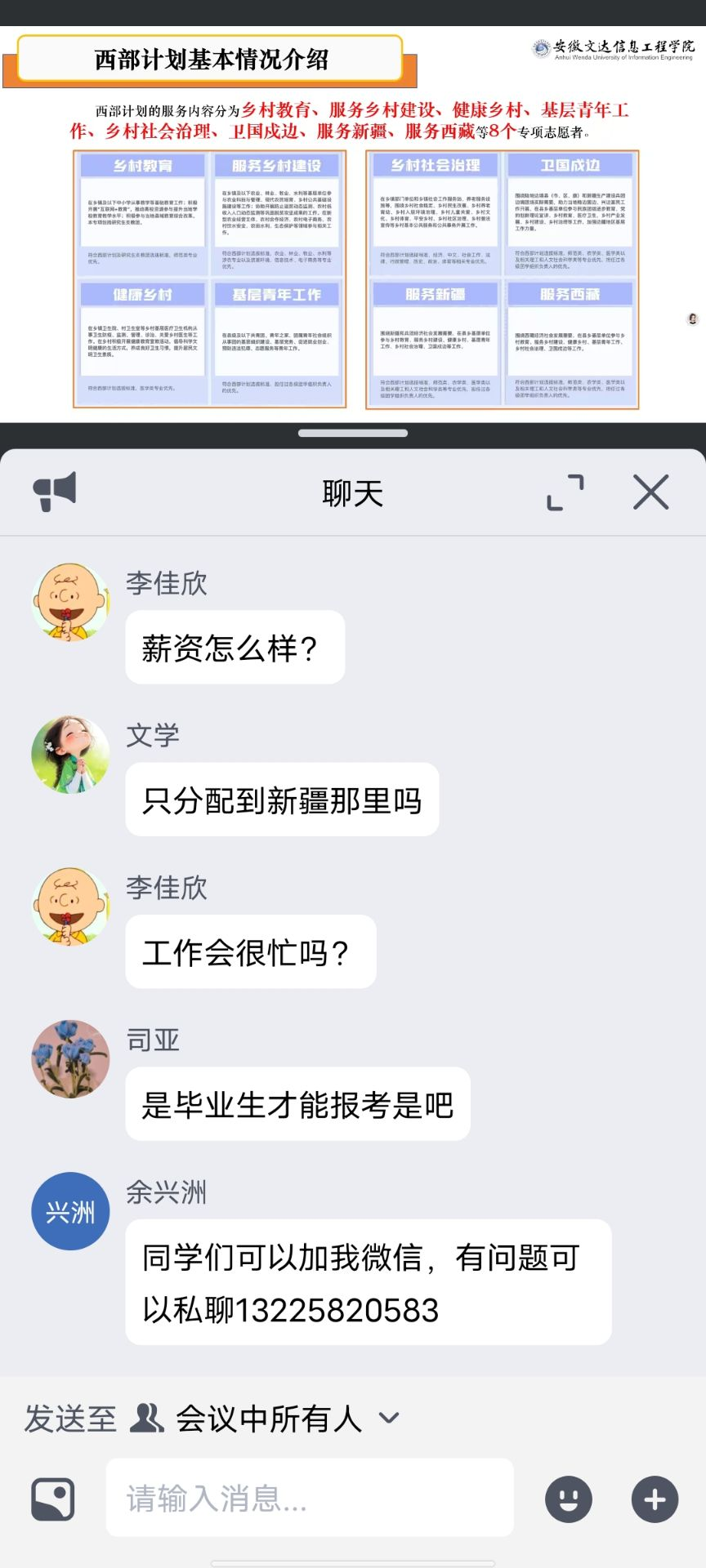
Task: Expand the chat panel to full screen
Action: pos(565,492)
